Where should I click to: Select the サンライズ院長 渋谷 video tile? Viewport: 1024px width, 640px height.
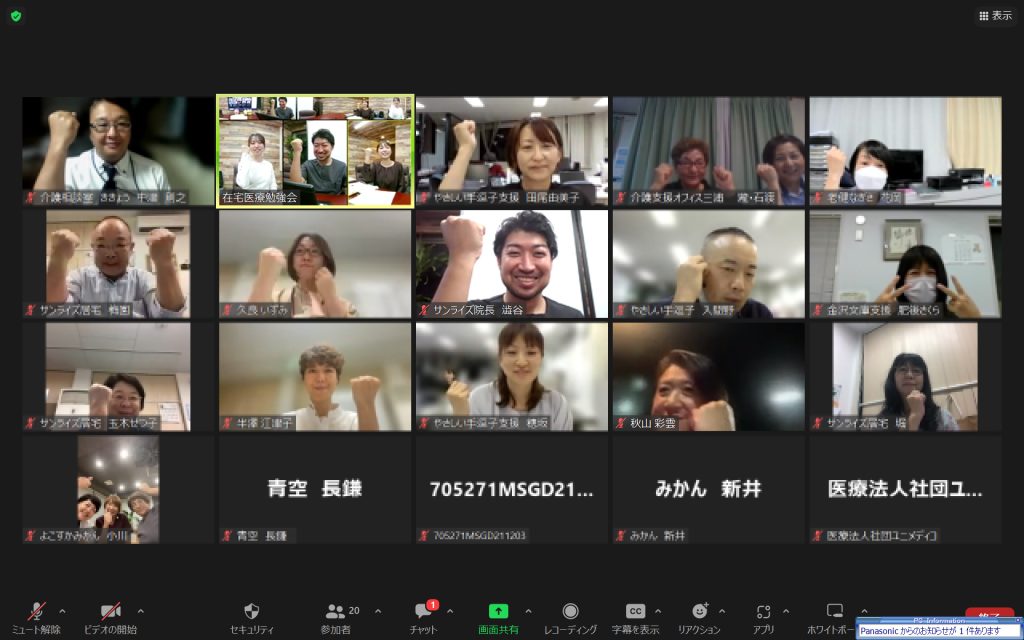click(x=511, y=264)
